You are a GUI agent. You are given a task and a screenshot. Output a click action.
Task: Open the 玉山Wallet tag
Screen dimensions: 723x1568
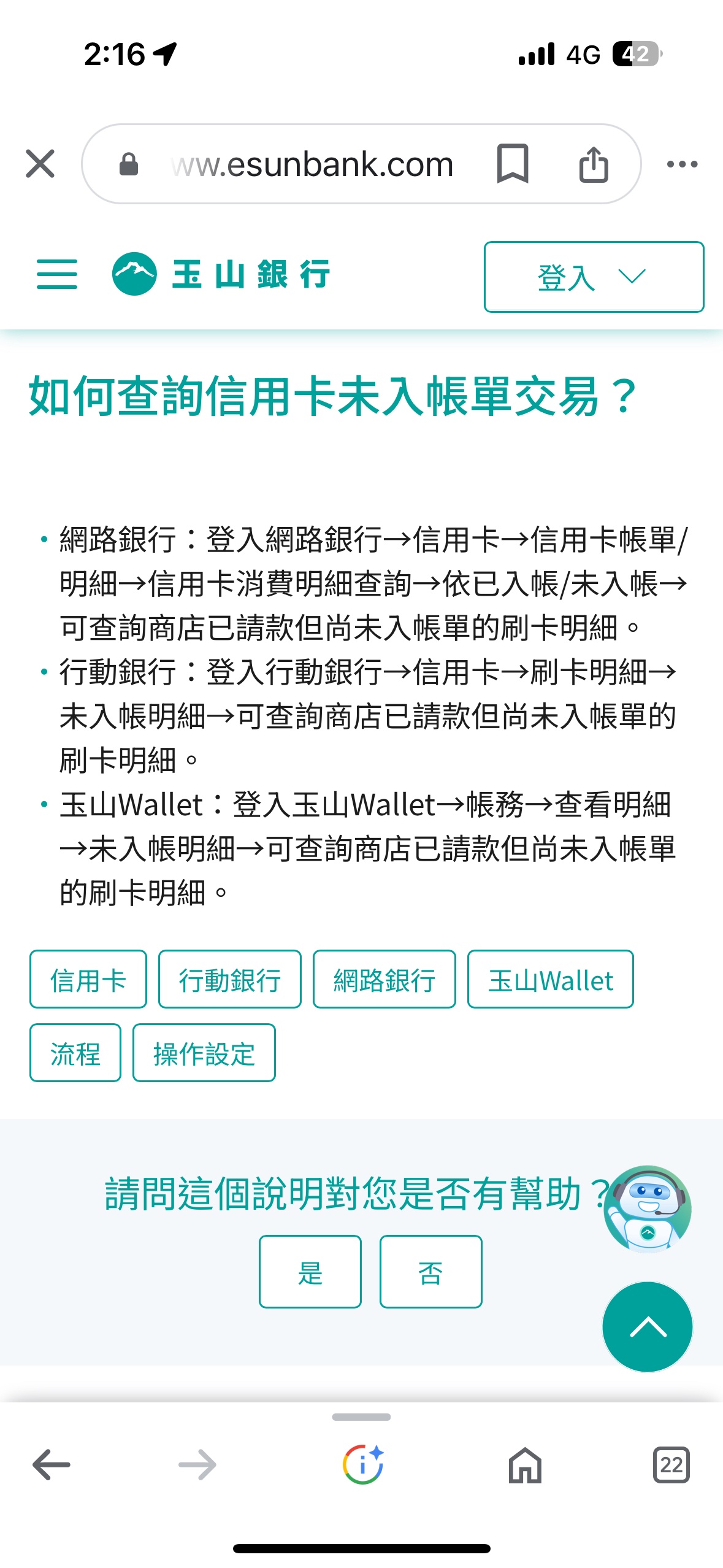coord(550,980)
